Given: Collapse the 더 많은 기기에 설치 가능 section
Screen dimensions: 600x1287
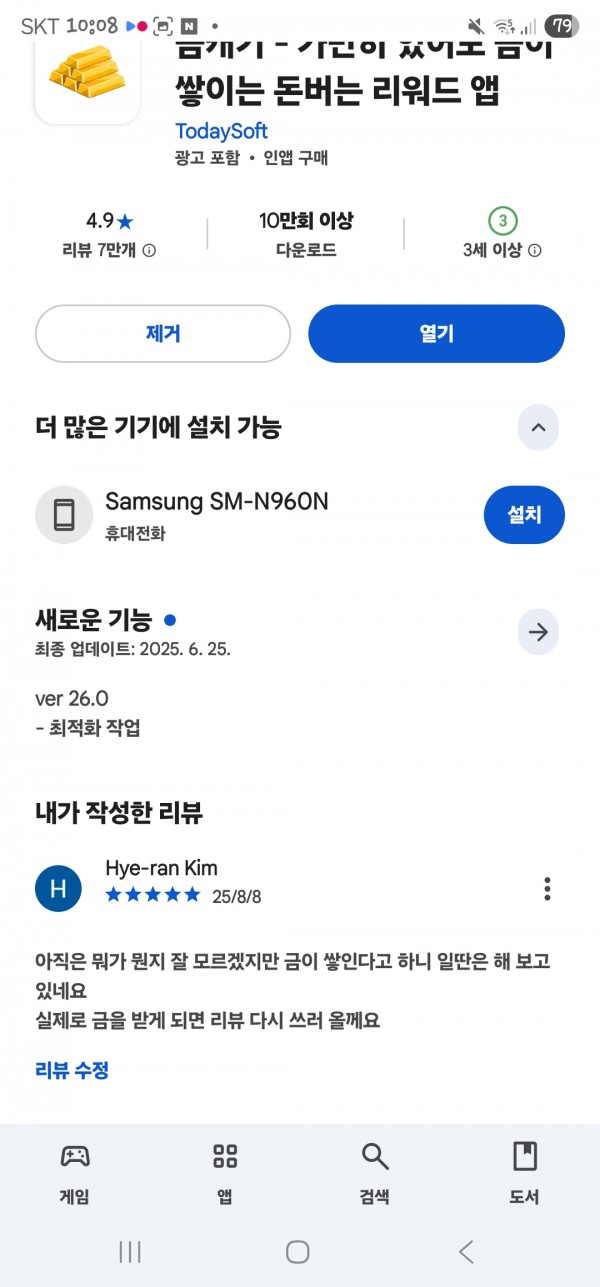Looking at the screenshot, I should pos(538,428).
